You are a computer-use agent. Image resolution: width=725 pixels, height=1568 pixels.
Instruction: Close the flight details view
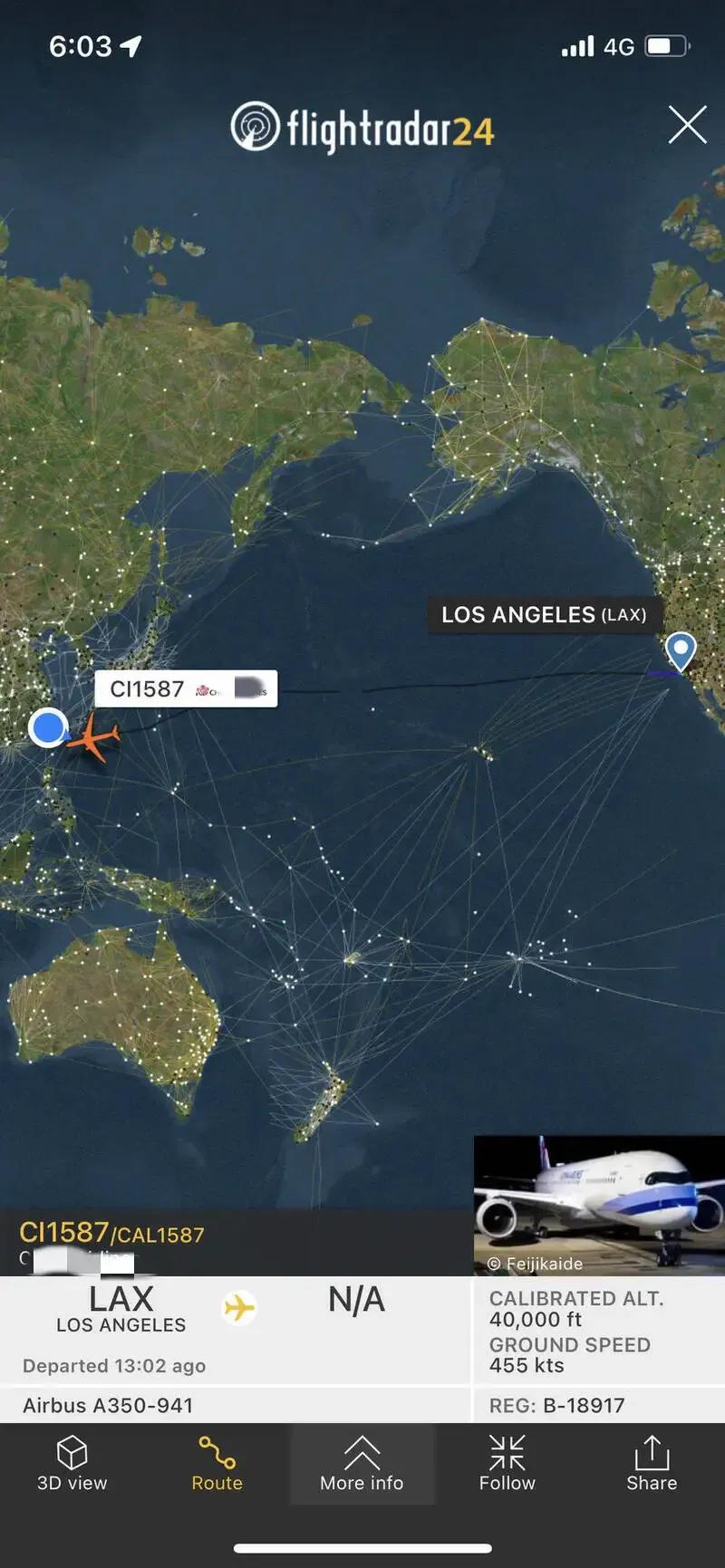pyautogui.click(x=687, y=125)
